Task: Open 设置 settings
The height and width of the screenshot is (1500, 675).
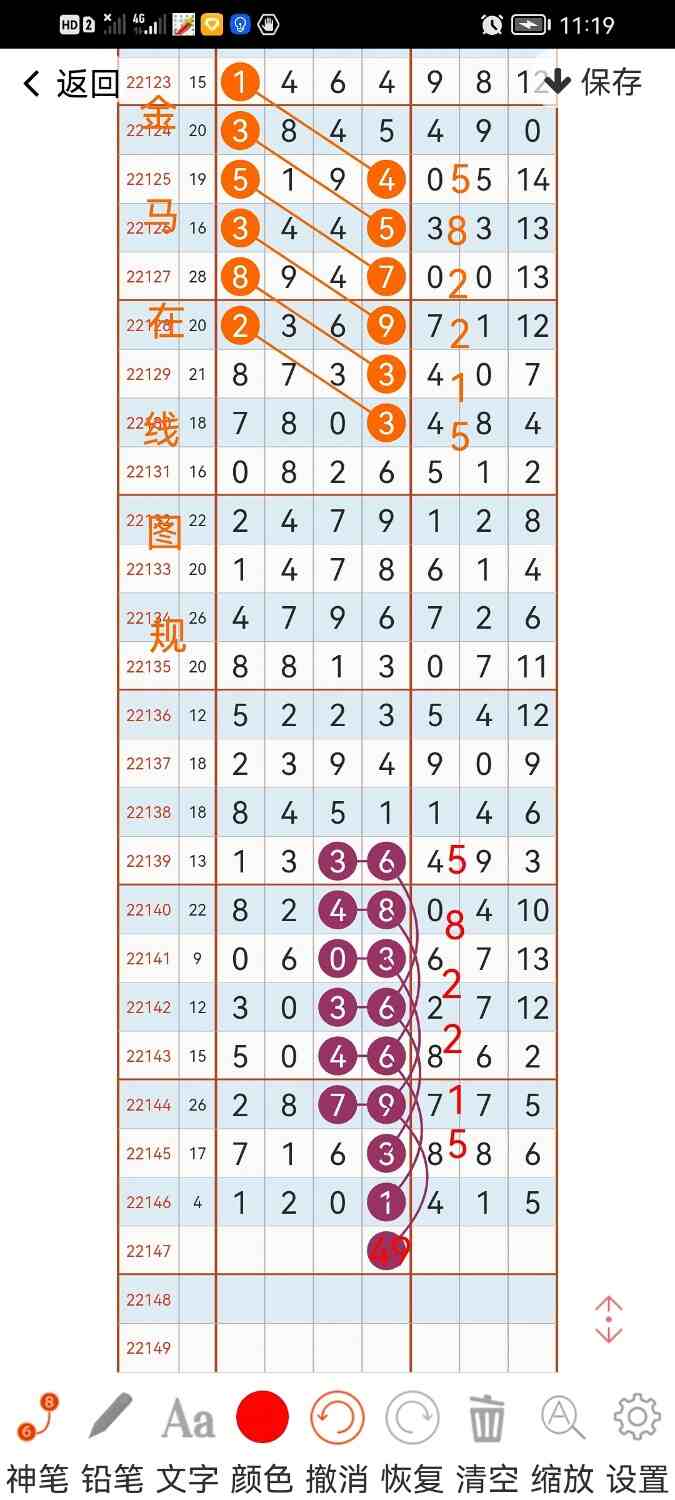Action: tap(637, 1440)
